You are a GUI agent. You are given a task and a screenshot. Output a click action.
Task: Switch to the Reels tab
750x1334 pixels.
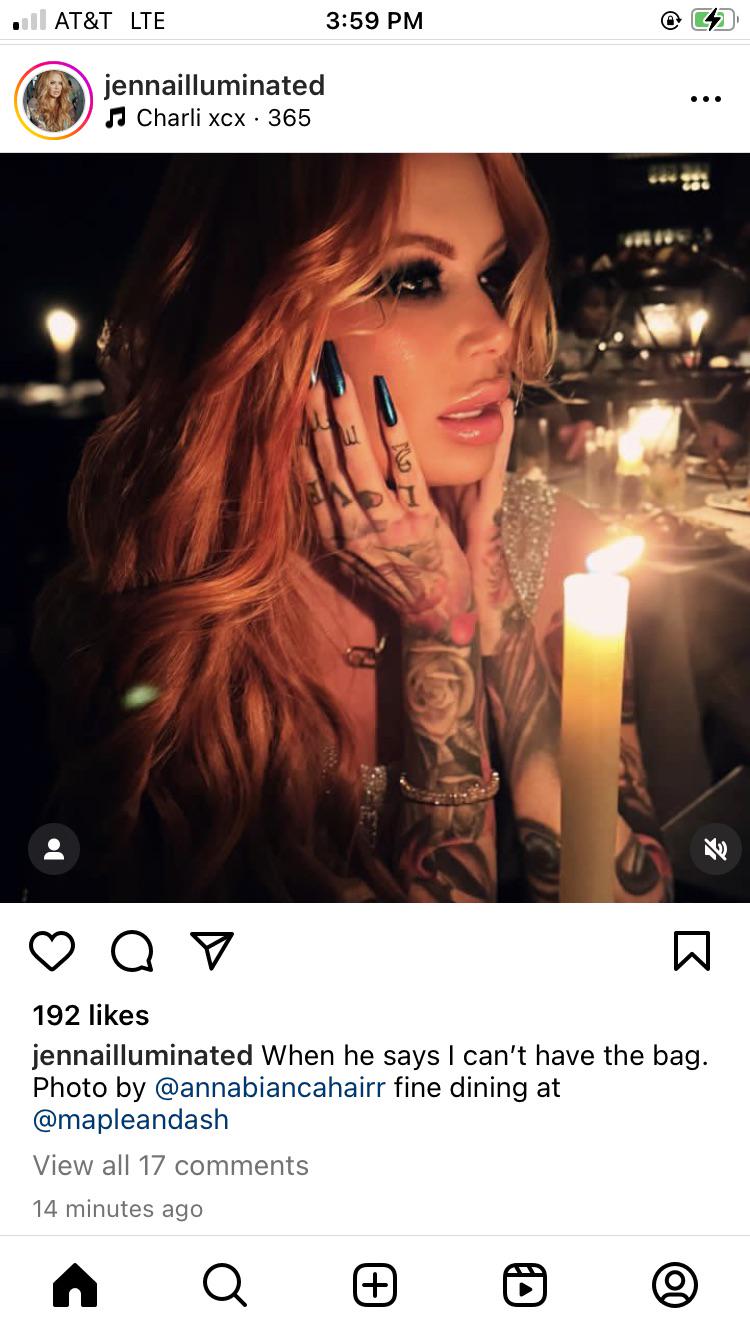coord(525,1285)
